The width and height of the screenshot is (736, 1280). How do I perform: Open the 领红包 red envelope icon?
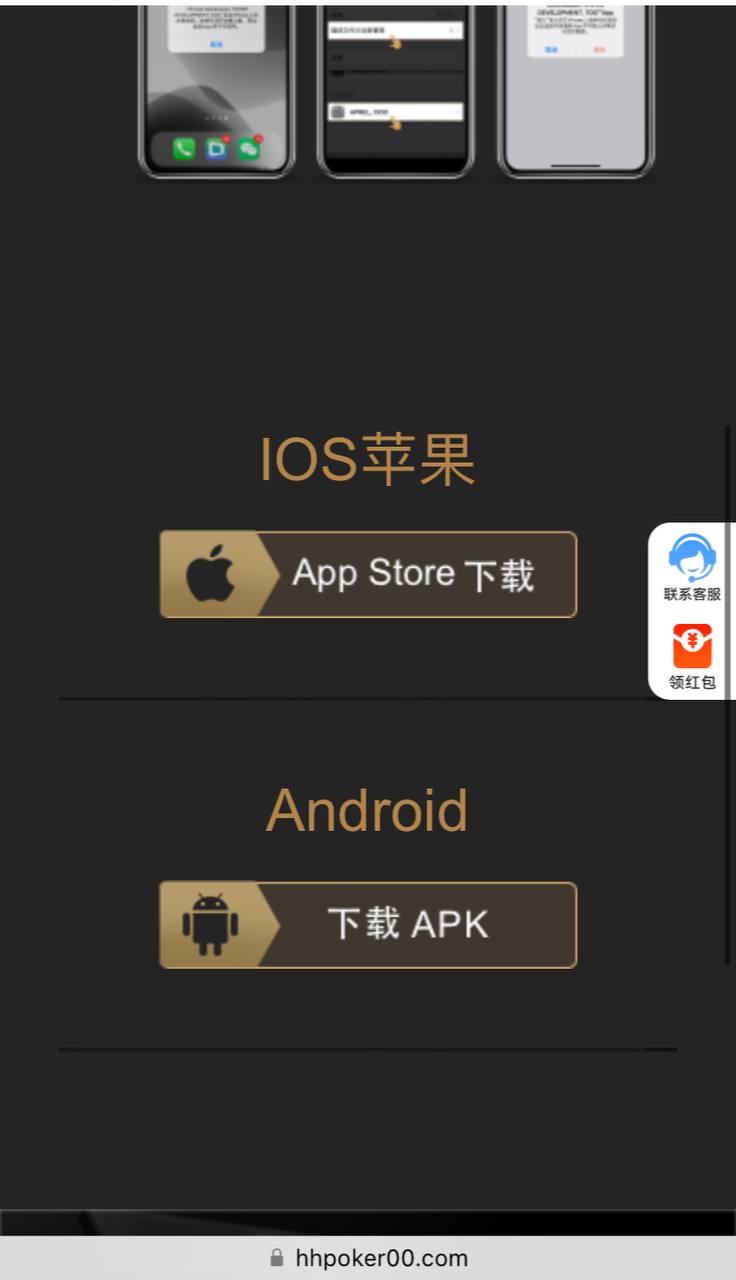(692, 657)
